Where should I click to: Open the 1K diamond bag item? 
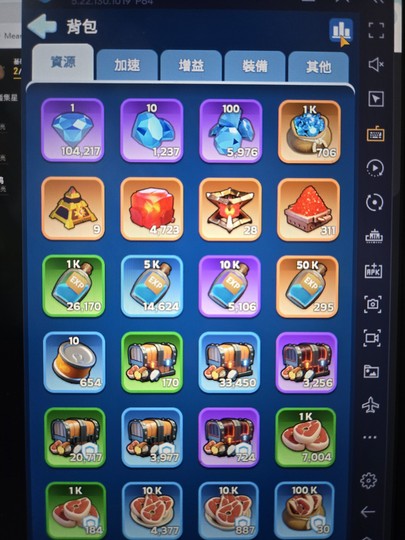309,132
